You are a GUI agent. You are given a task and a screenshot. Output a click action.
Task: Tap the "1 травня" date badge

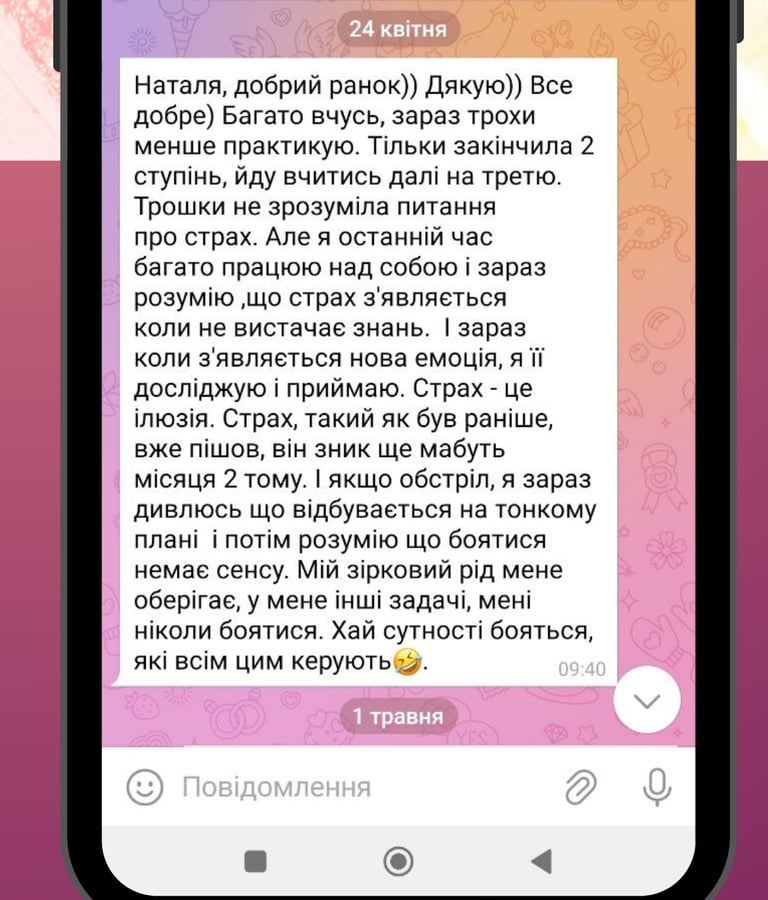[x=397, y=715]
